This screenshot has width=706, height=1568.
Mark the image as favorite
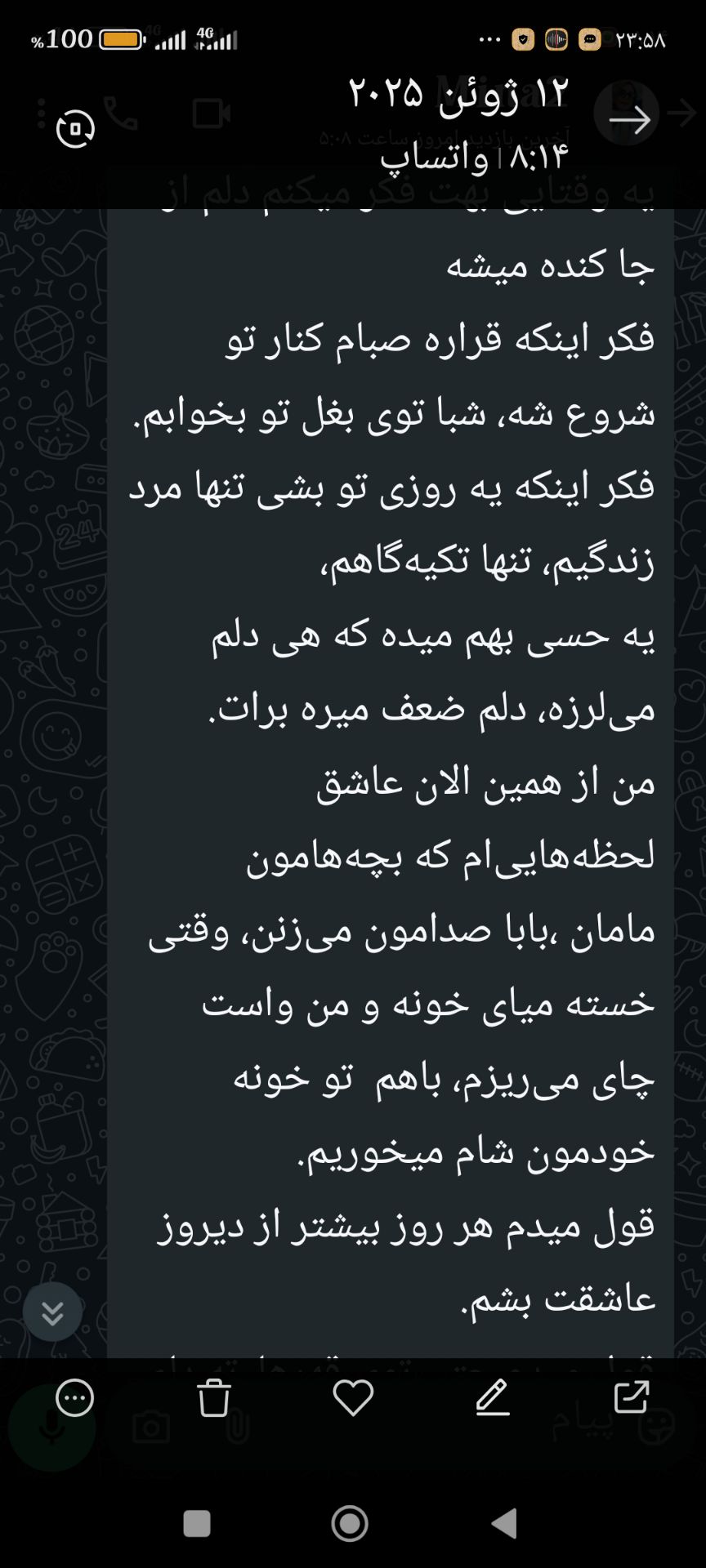pyautogui.click(x=353, y=1397)
